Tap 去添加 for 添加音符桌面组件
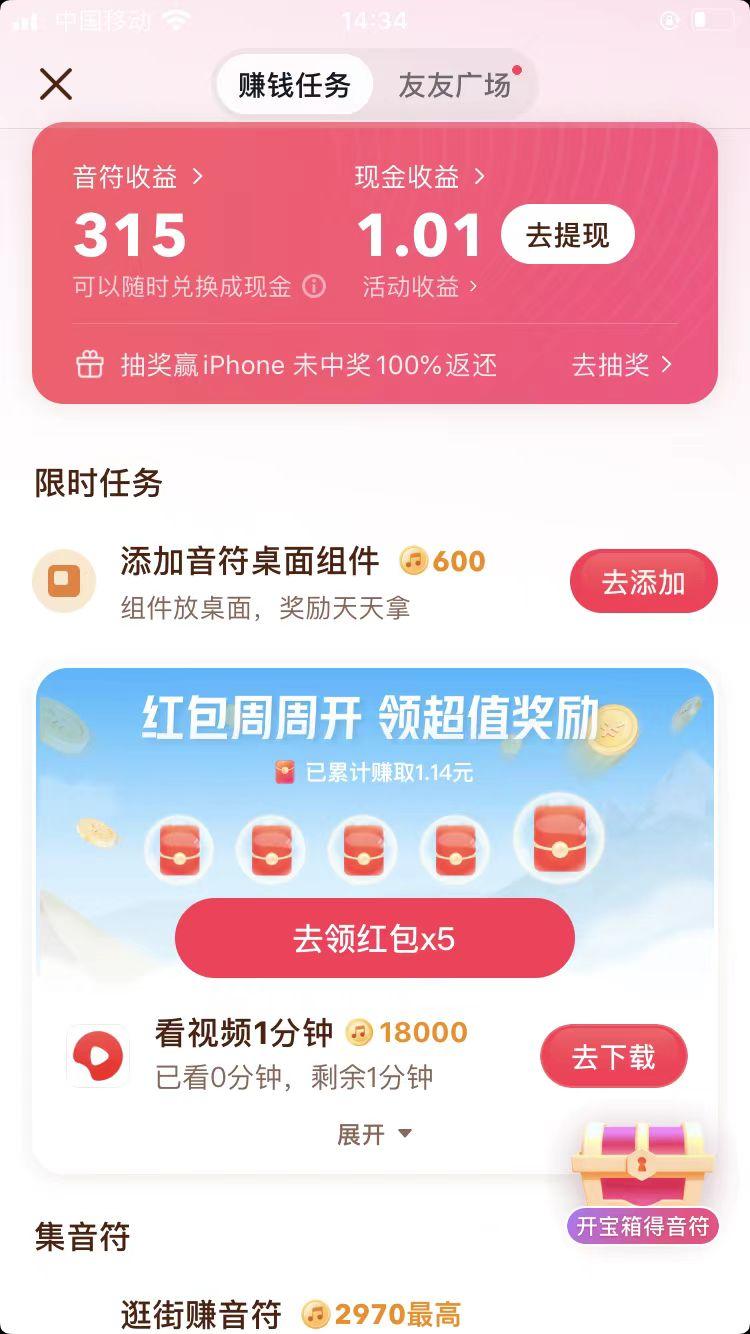The width and height of the screenshot is (750, 1334). [x=643, y=582]
